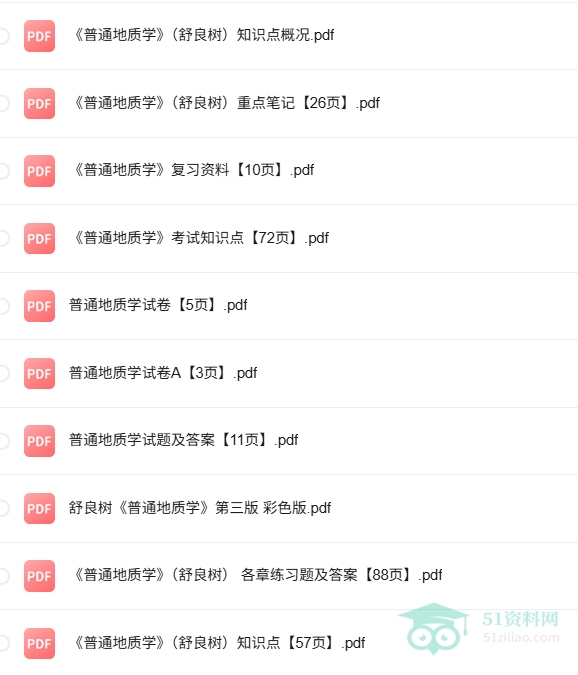
Task: Open 普通地质学试卷A【3页】.pdf
Action: [163, 373]
